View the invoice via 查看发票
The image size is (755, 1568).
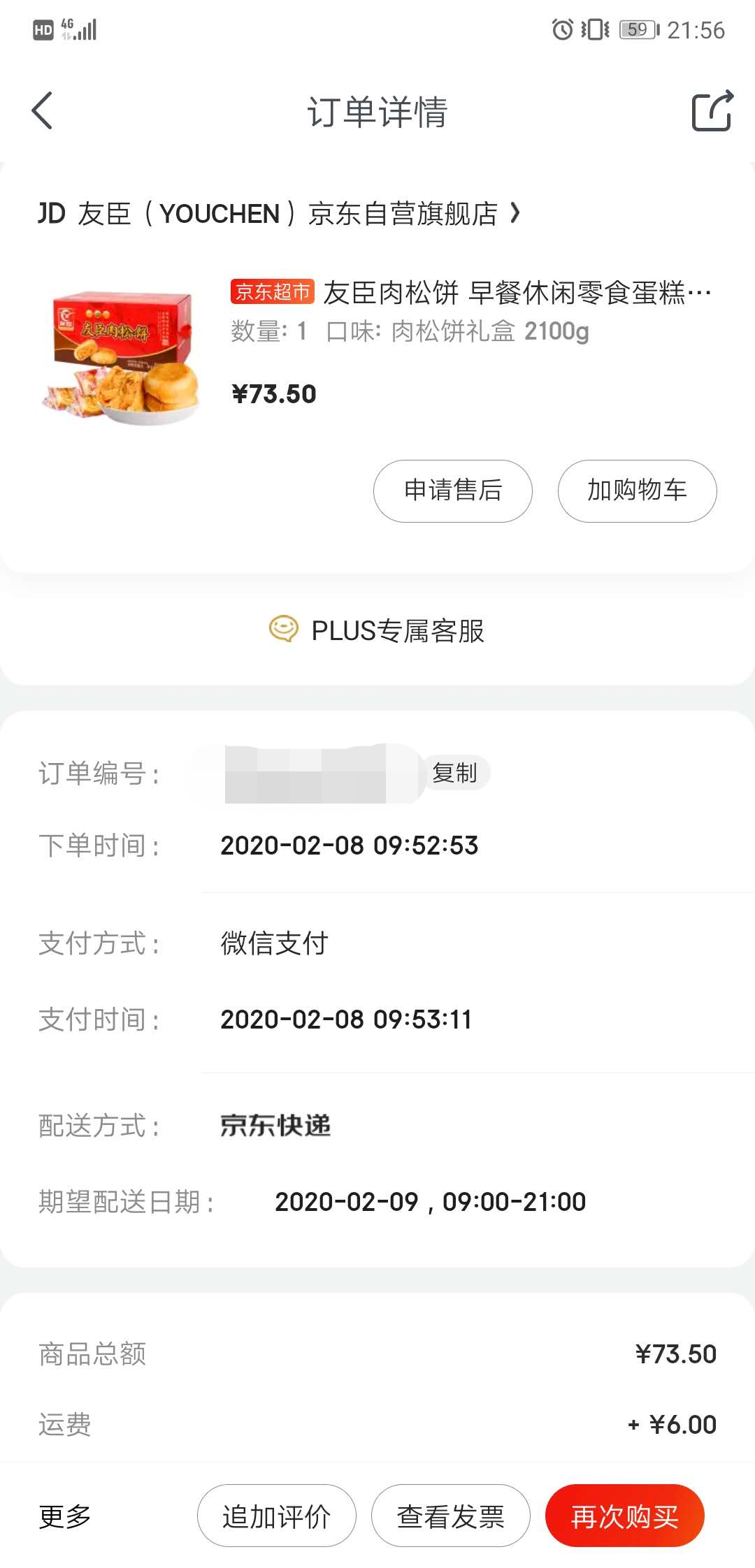coord(450,1516)
